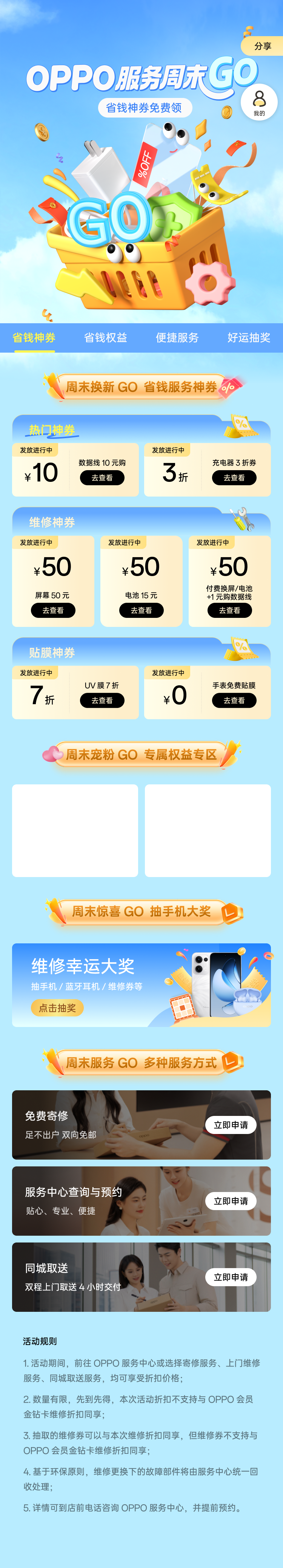
Task: Go to the 便捷服务 tab
Action: (177, 338)
